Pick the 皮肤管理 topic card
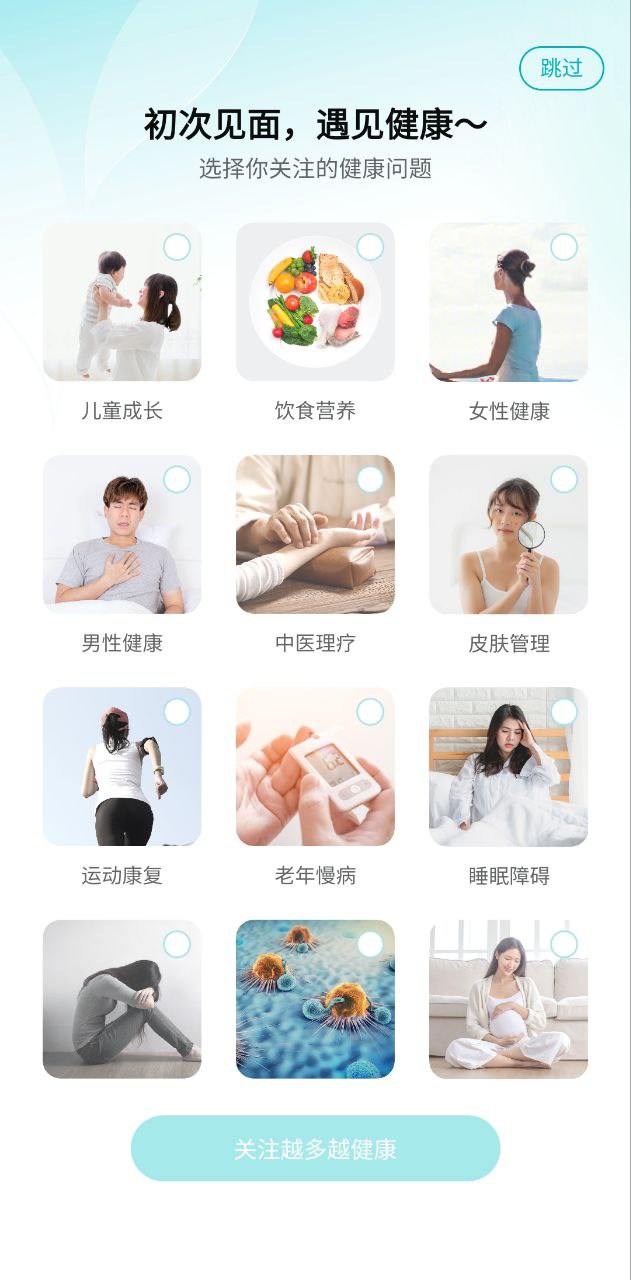The width and height of the screenshot is (631, 1280). (x=508, y=534)
